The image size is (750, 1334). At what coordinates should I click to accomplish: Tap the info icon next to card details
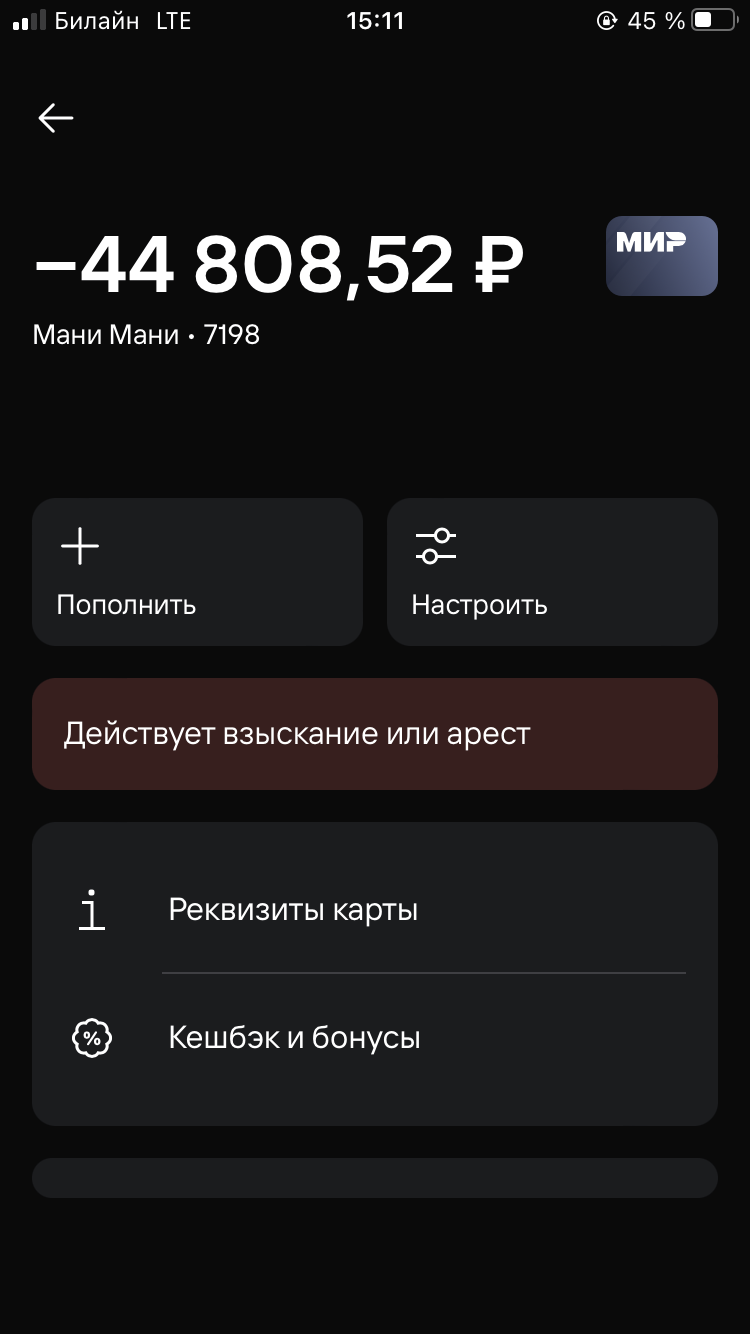pos(90,909)
